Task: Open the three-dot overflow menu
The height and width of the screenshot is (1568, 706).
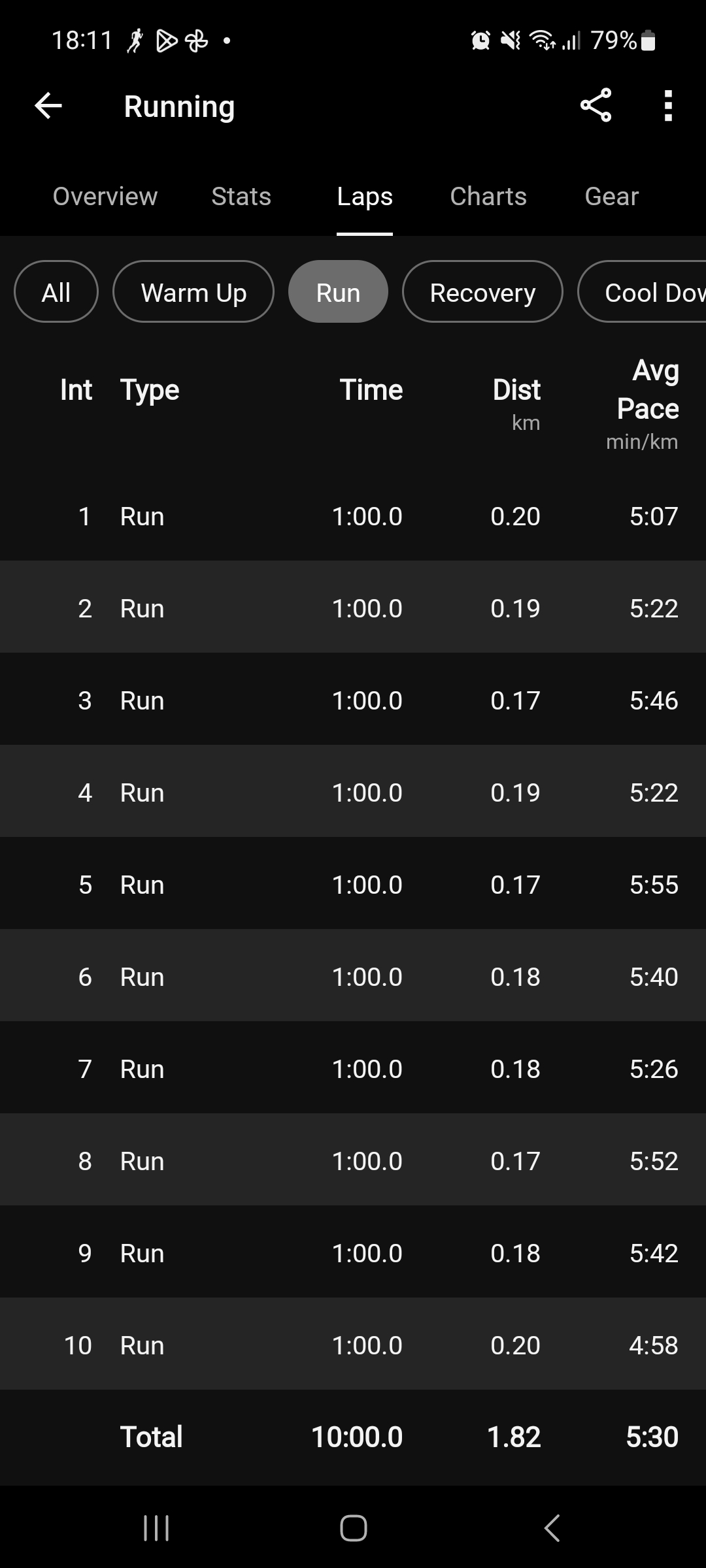Action: pos(667,106)
